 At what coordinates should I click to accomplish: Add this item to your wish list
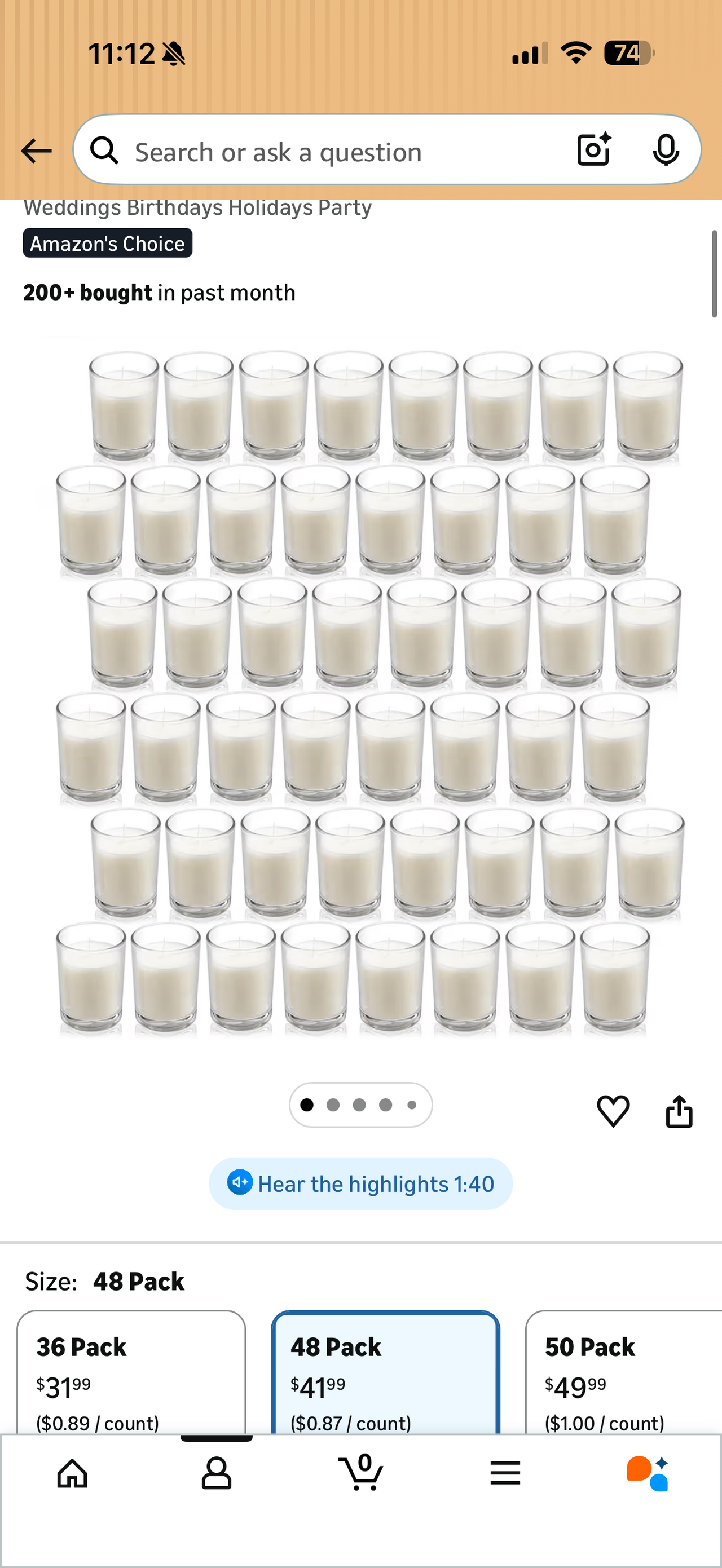[613, 1111]
